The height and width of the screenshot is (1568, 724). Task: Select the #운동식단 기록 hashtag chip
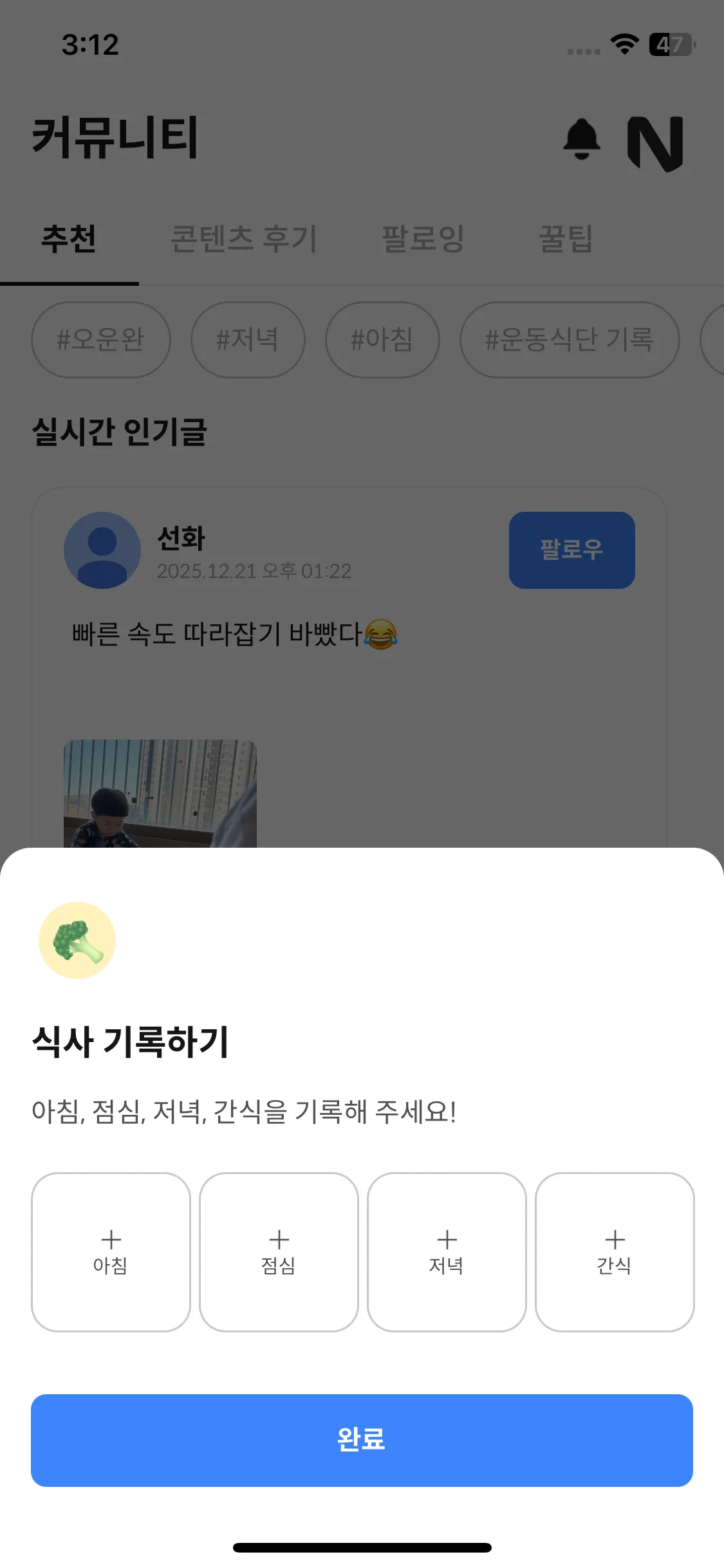tap(570, 339)
